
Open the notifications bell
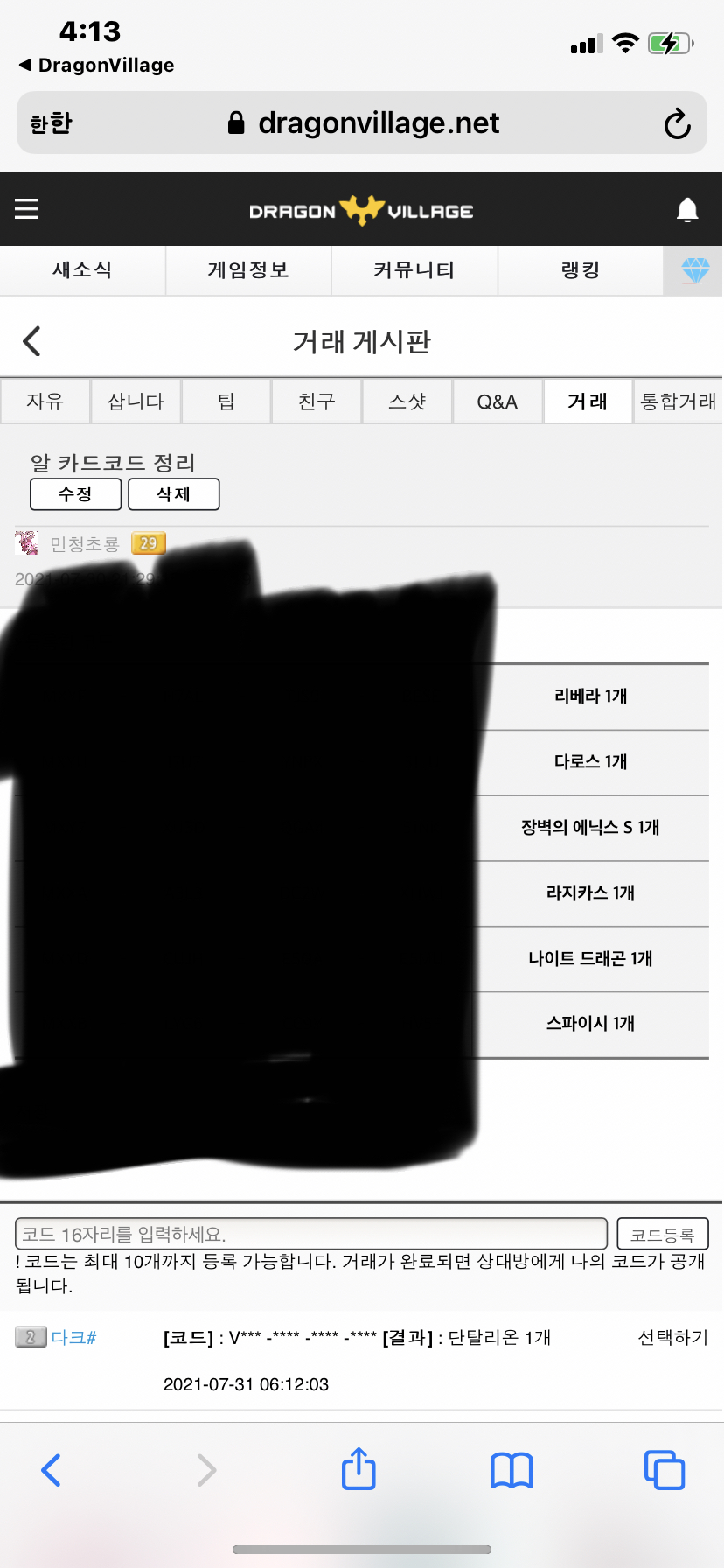tap(687, 210)
